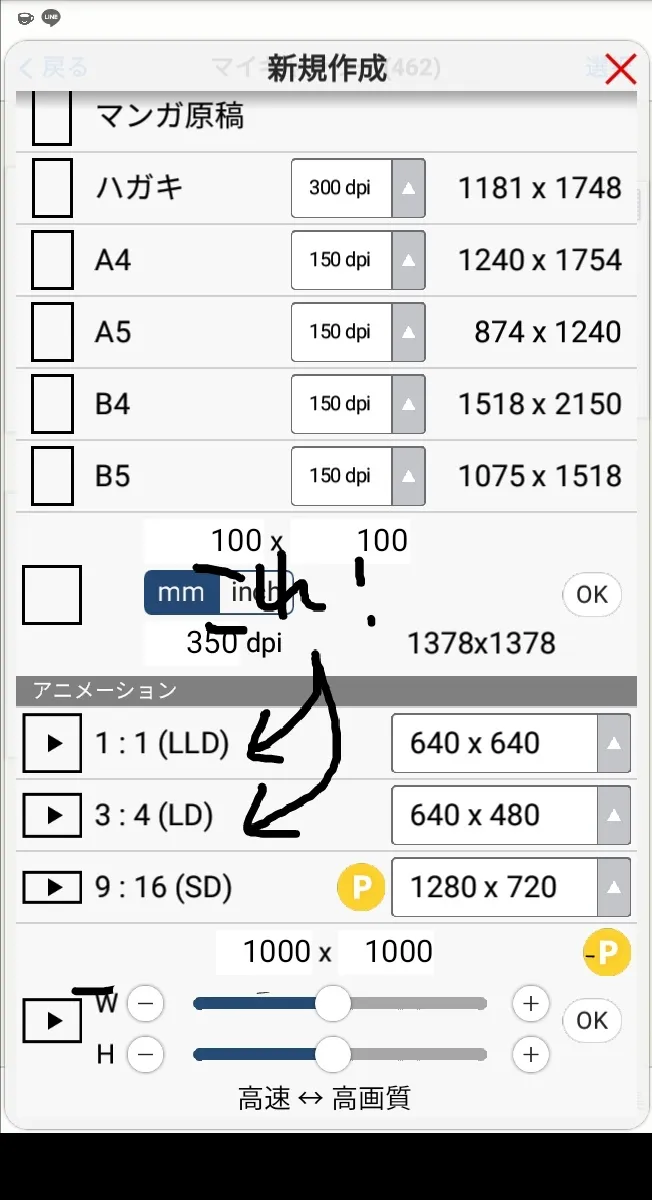Select the ハガキ canvas preset

point(326,188)
